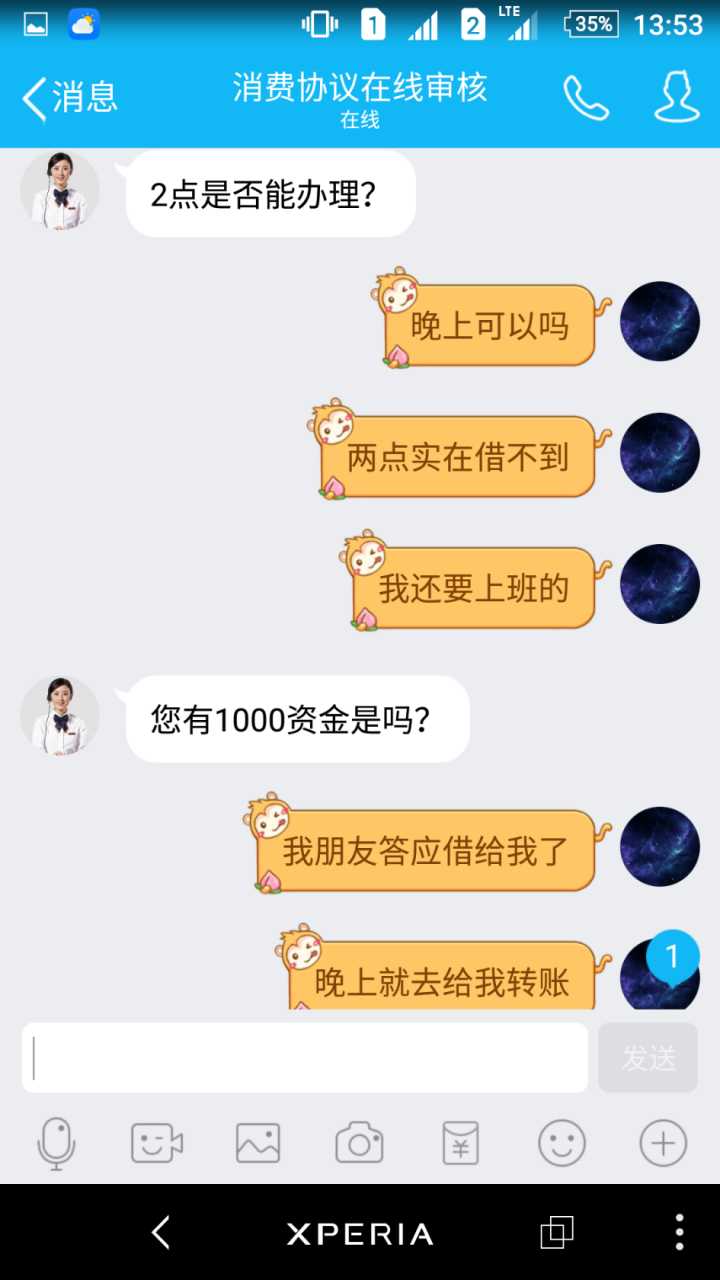Go back to 消息 list
The image size is (720, 1280).
tap(68, 97)
